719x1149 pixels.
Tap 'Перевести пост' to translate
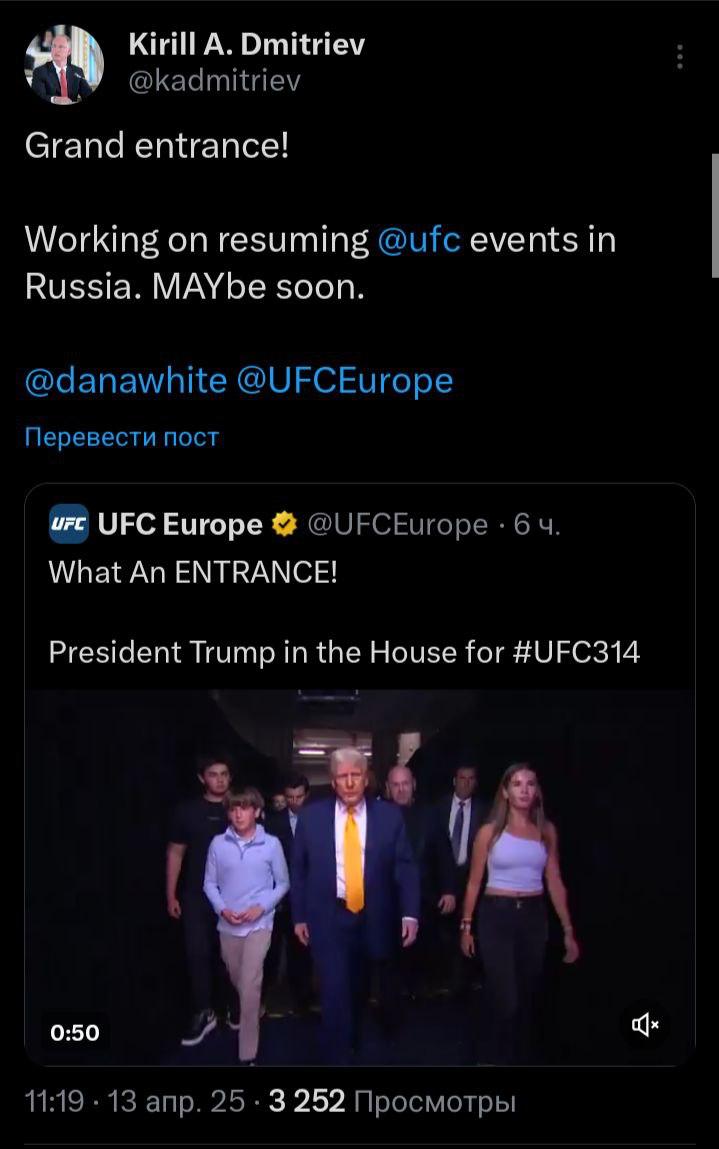coord(121,437)
